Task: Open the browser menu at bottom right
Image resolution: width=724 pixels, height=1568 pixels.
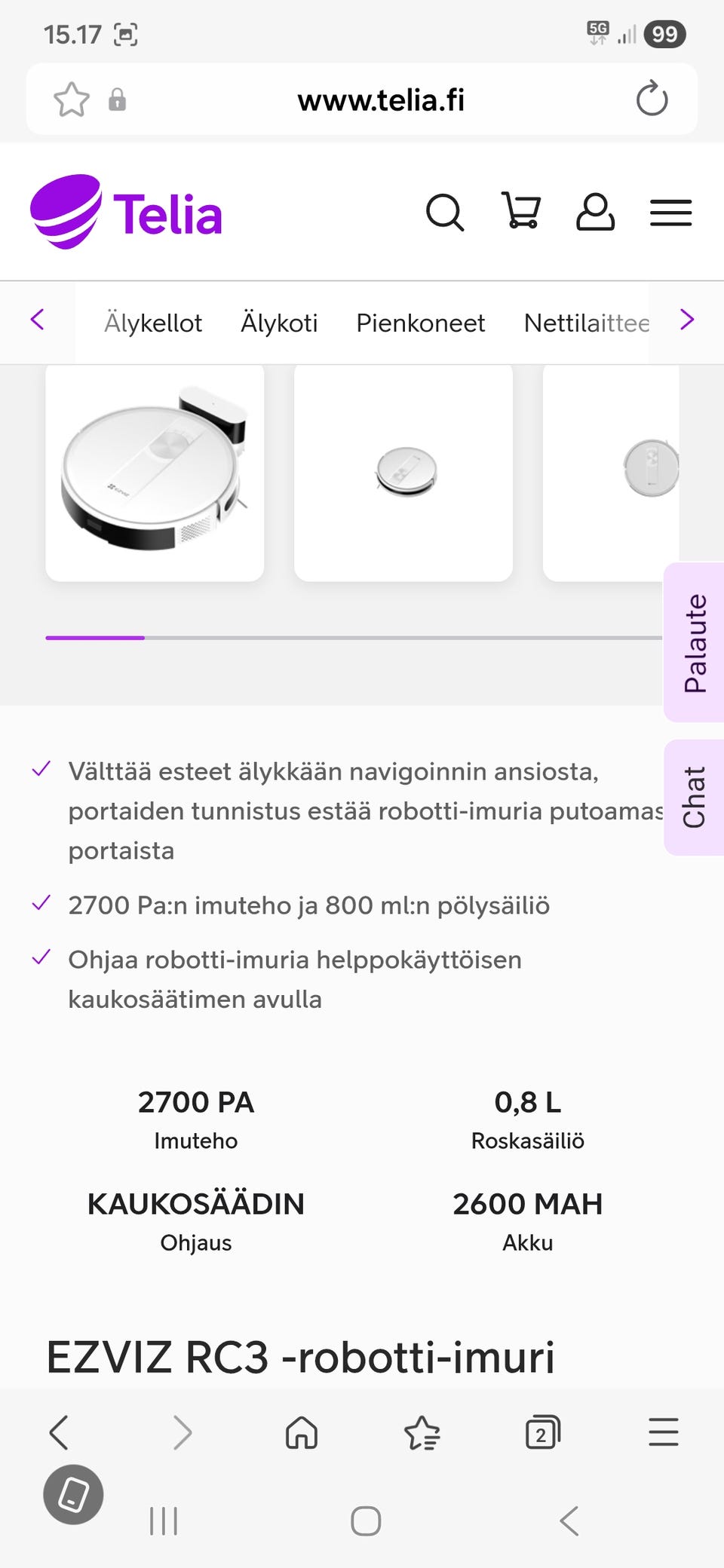Action: [x=662, y=1431]
